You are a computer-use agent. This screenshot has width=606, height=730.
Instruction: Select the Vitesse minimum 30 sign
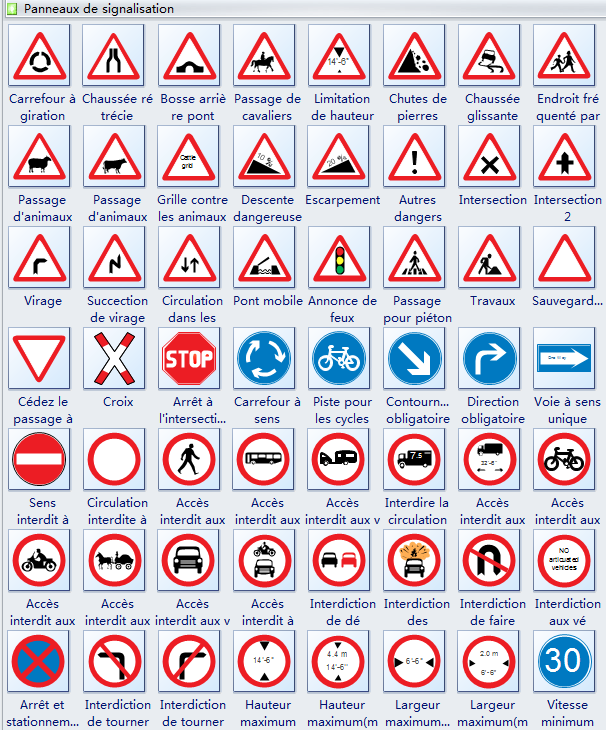tap(564, 662)
